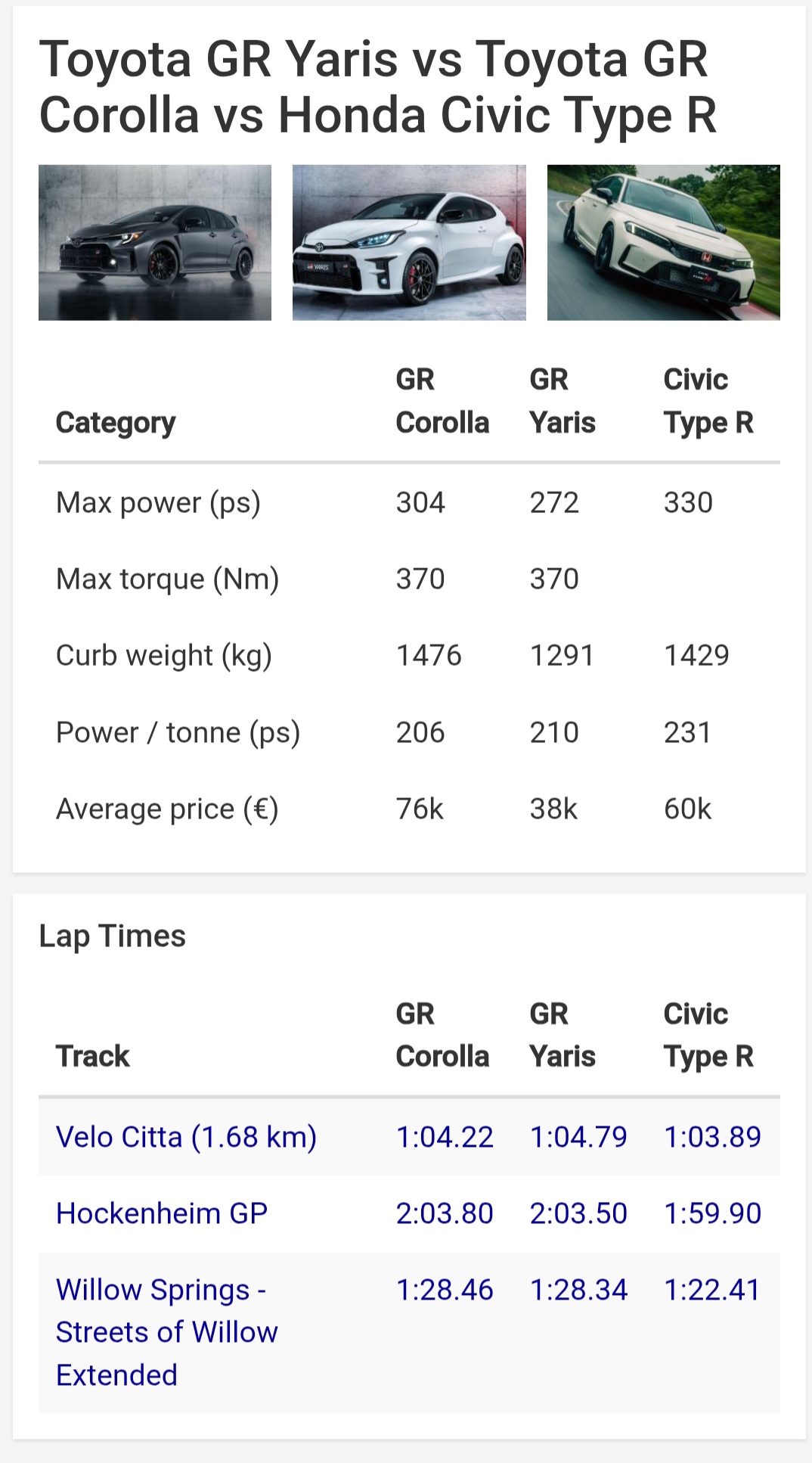Open the Hockenheim GP track link

(x=162, y=1213)
